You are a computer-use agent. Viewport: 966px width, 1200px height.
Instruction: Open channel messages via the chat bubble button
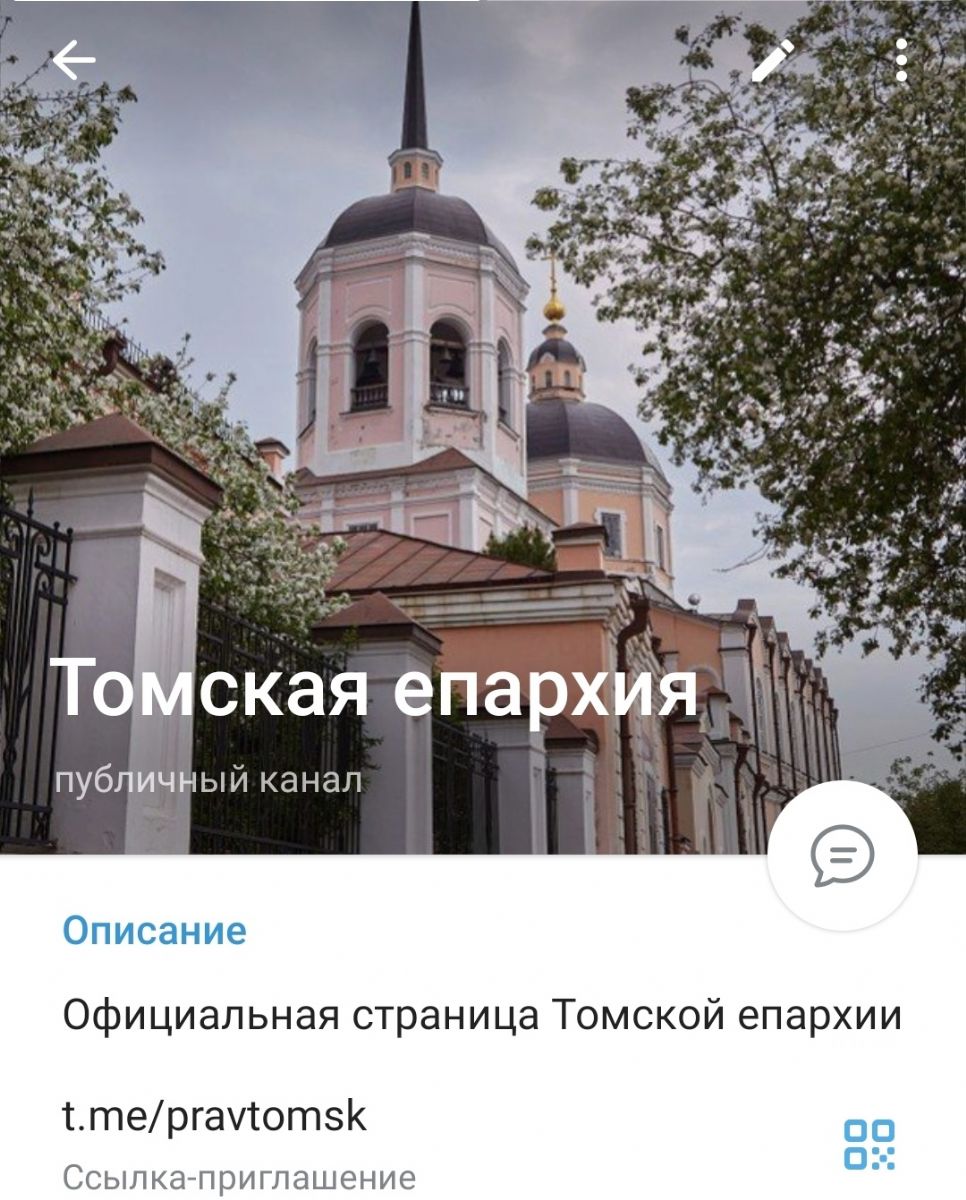tap(842, 856)
